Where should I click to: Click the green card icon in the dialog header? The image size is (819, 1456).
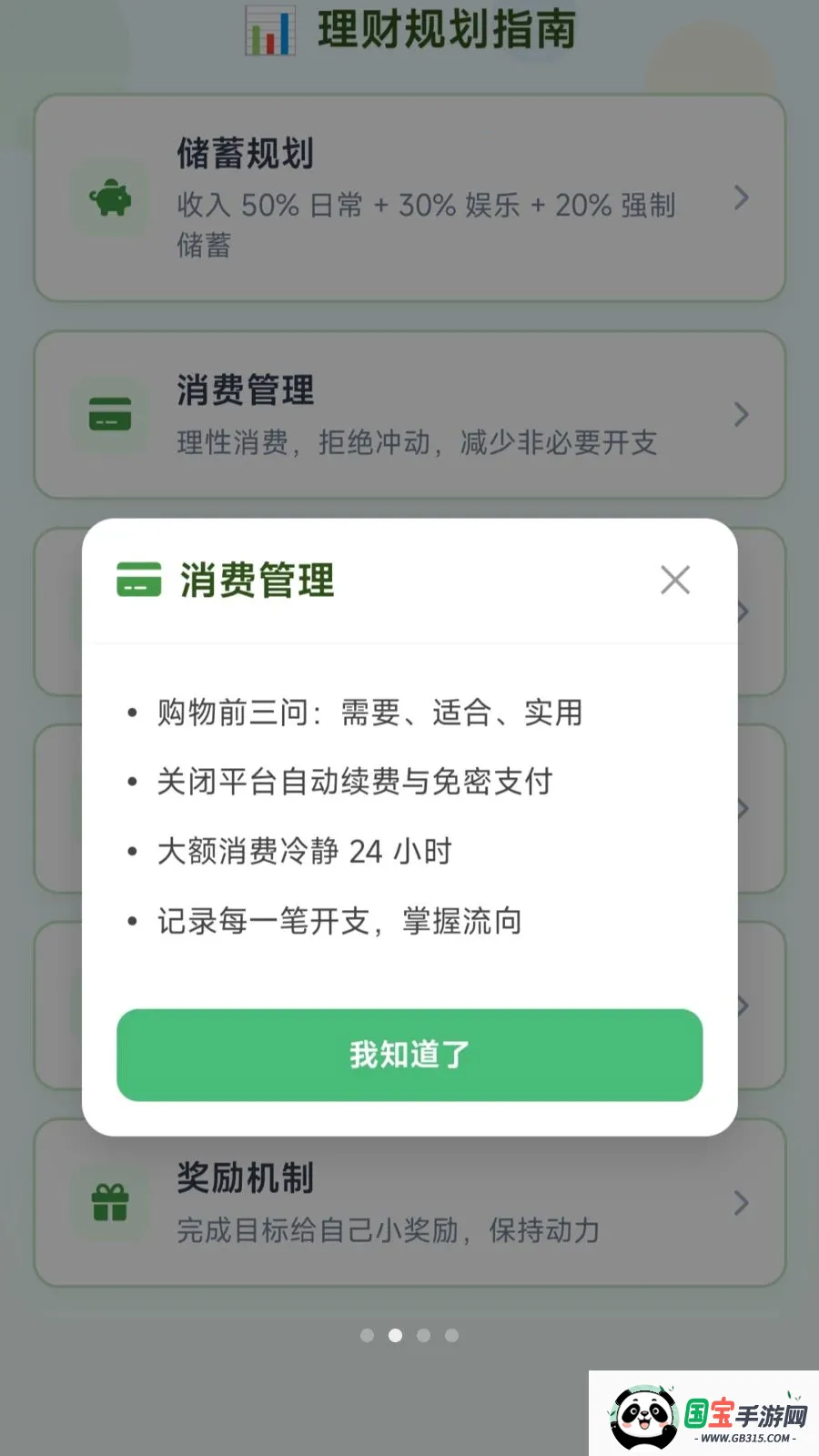pos(140,580)
